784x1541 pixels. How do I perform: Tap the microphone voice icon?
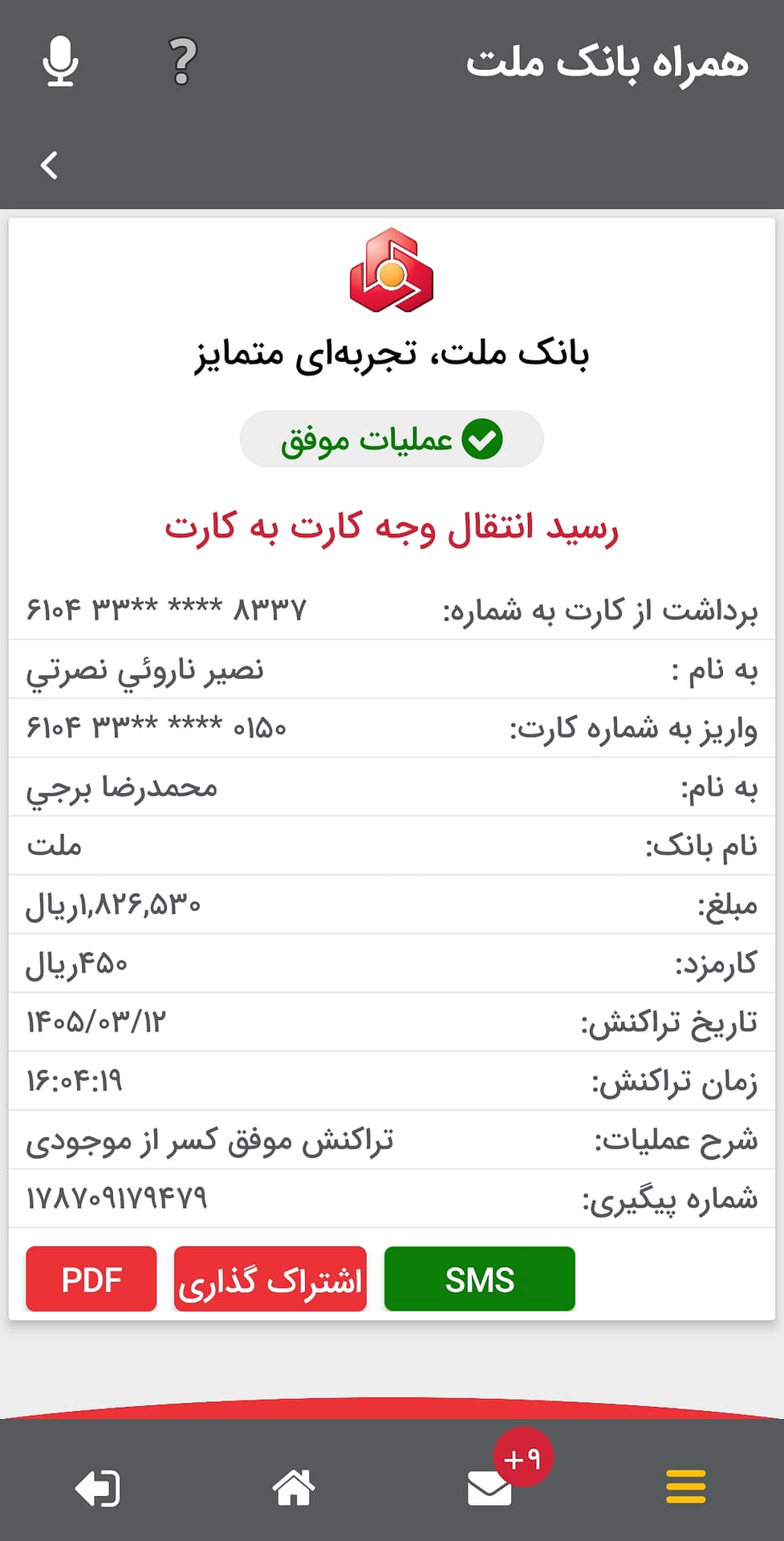(60, 62)
